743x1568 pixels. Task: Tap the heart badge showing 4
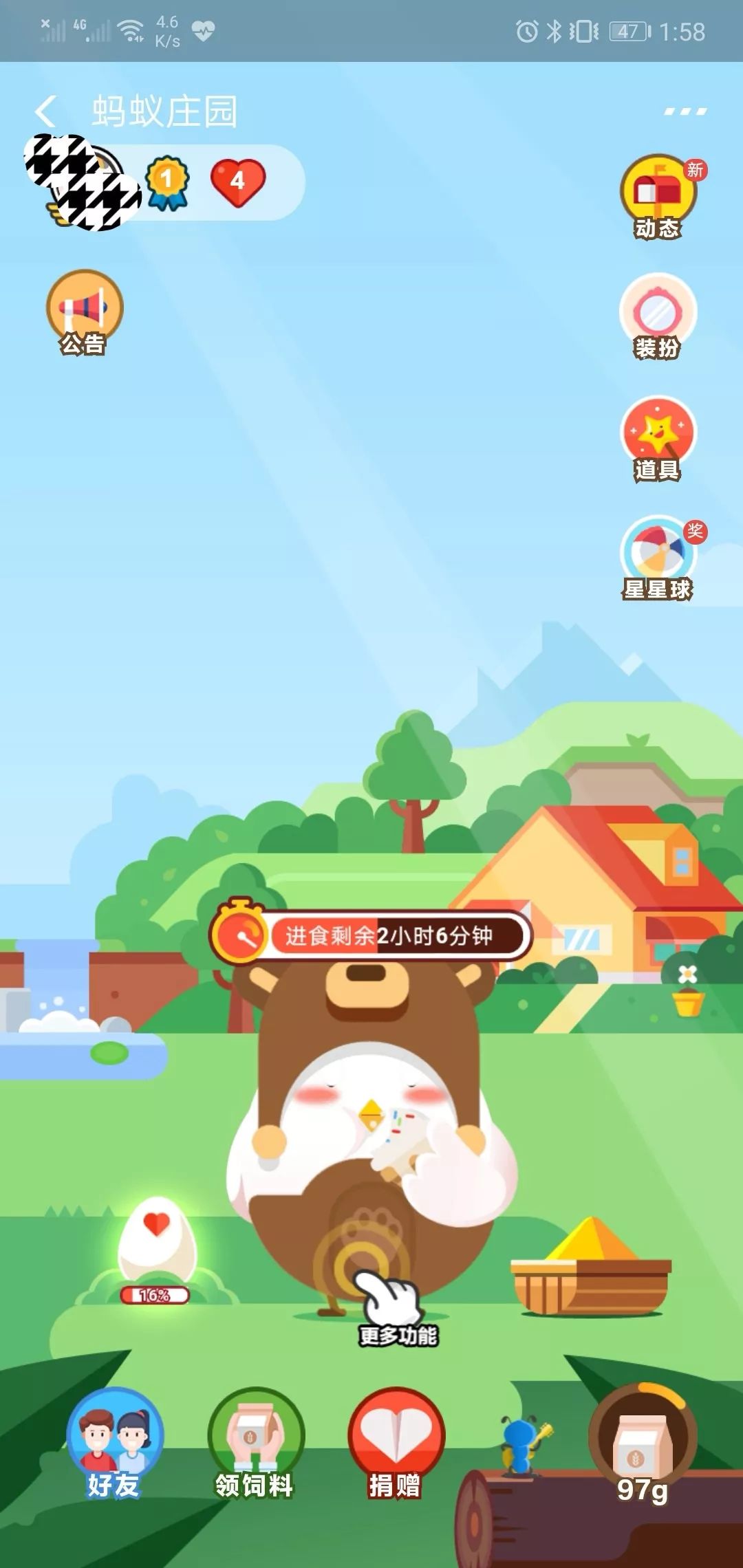237,182
